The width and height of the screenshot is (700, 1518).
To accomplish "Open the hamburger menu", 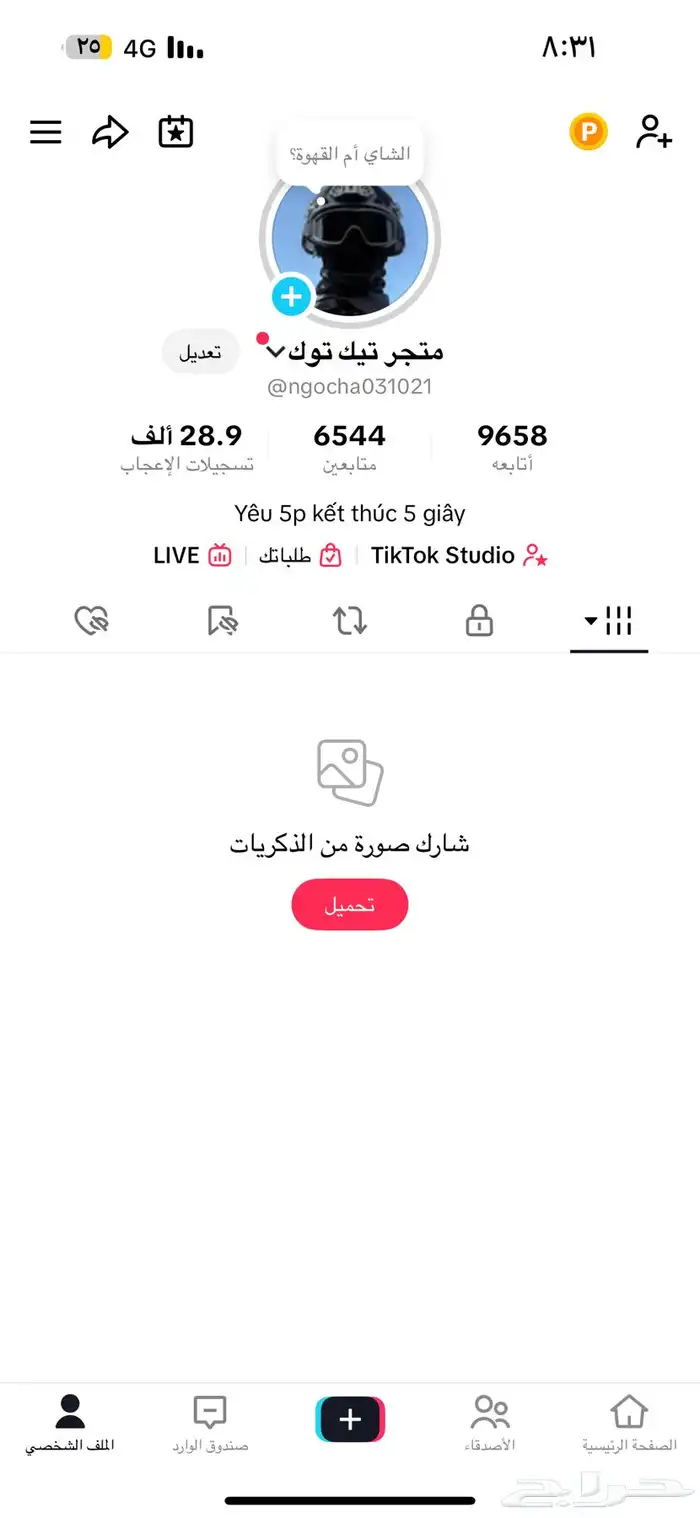I will pos(46,132).
